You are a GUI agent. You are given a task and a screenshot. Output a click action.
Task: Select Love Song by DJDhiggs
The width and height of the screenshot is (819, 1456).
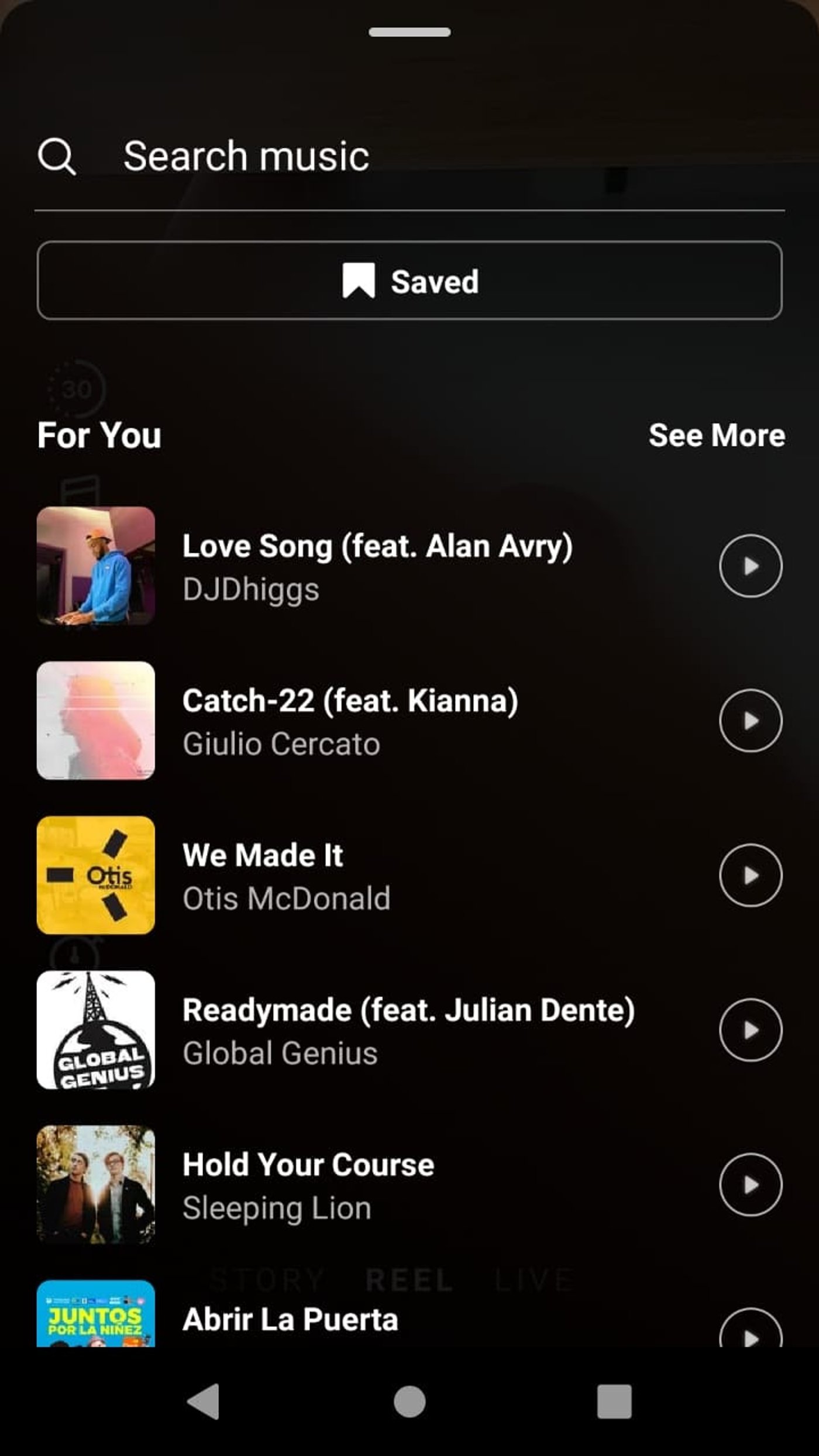pos(377,566)
